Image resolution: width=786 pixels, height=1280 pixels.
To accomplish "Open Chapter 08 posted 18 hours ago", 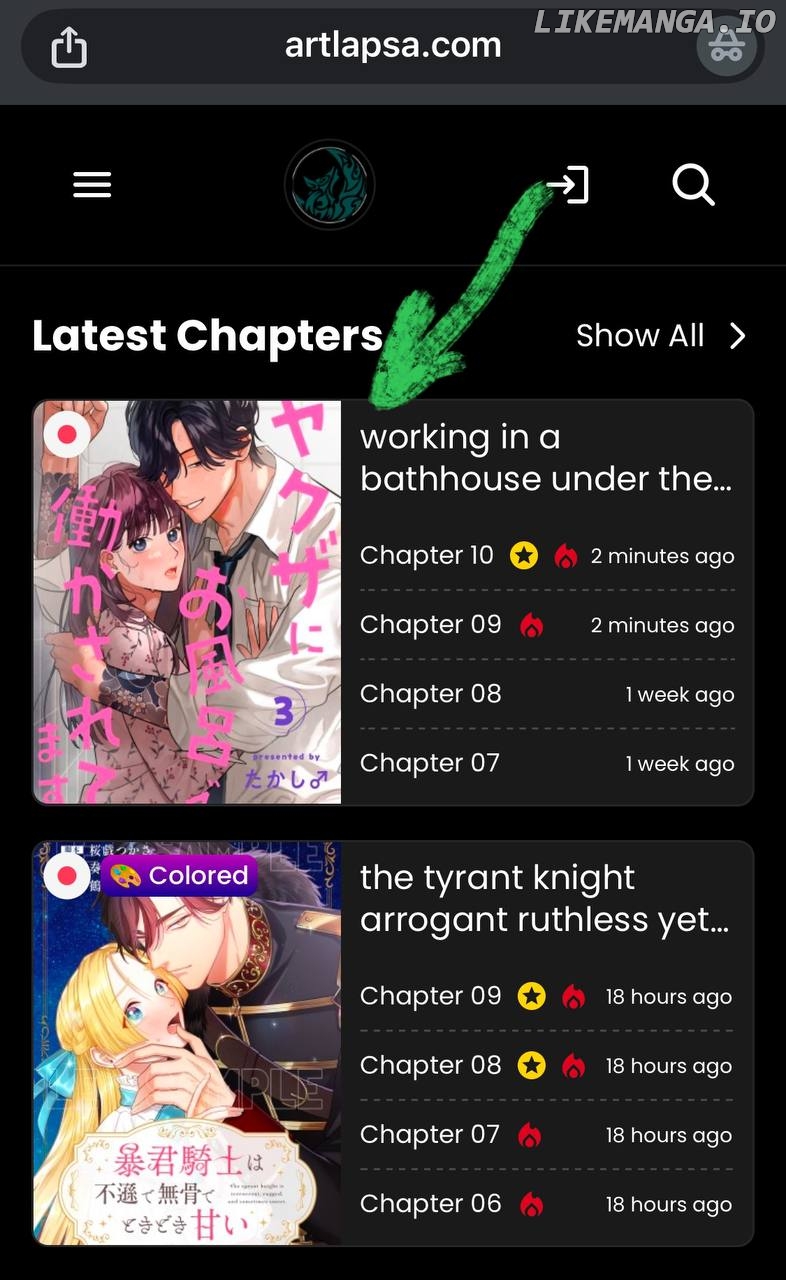I will pos(430,1065).
